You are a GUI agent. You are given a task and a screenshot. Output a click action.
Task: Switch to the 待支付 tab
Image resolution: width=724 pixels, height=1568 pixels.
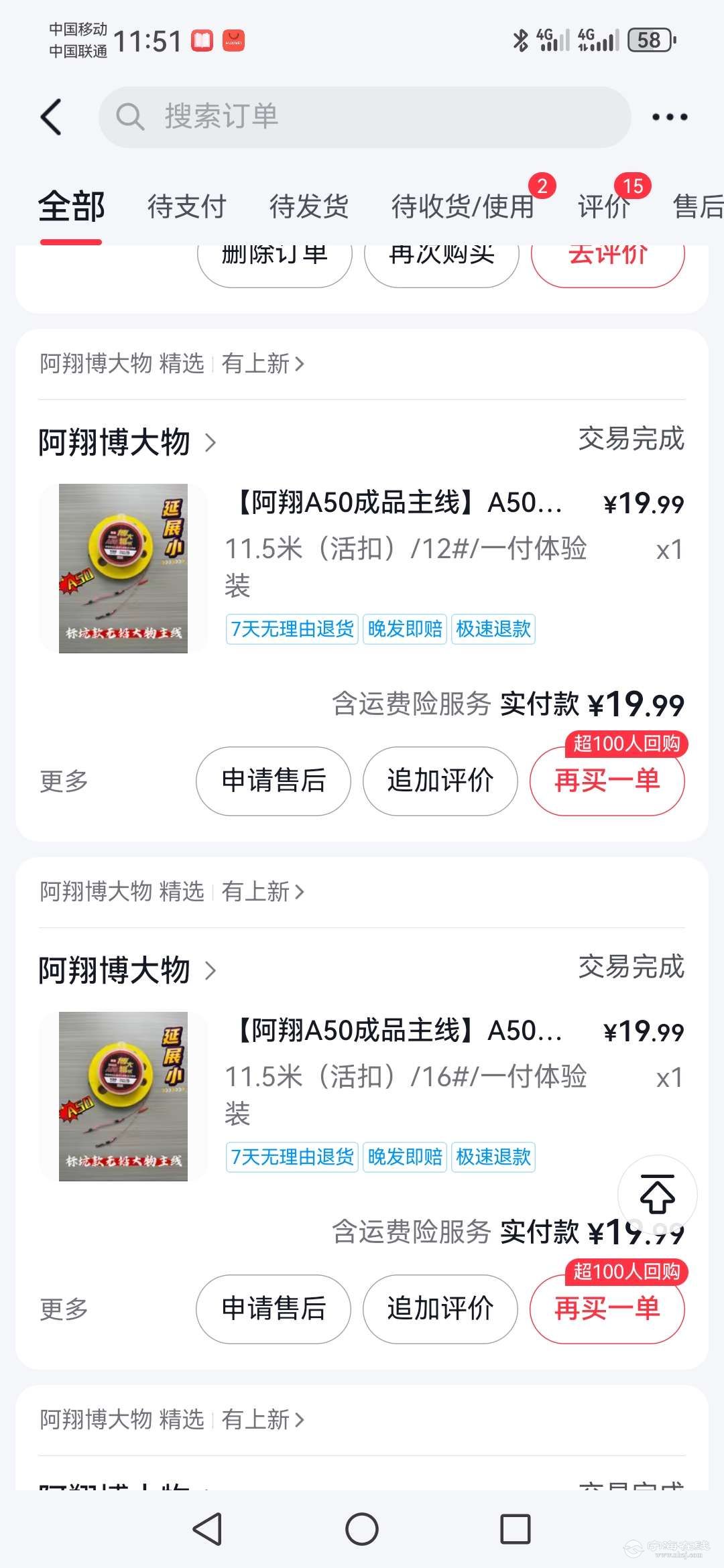[186, 206]
